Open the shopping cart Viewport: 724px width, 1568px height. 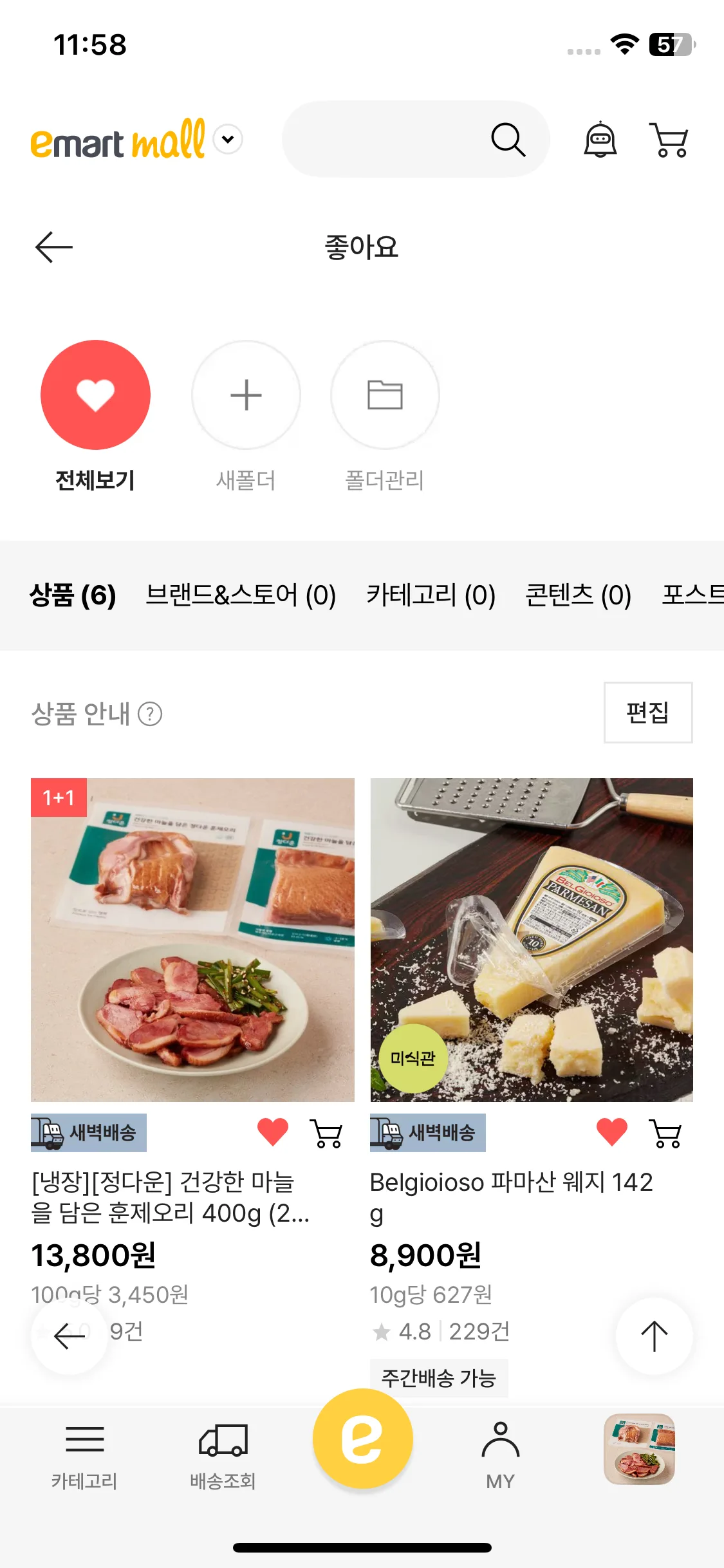(669, 140)
